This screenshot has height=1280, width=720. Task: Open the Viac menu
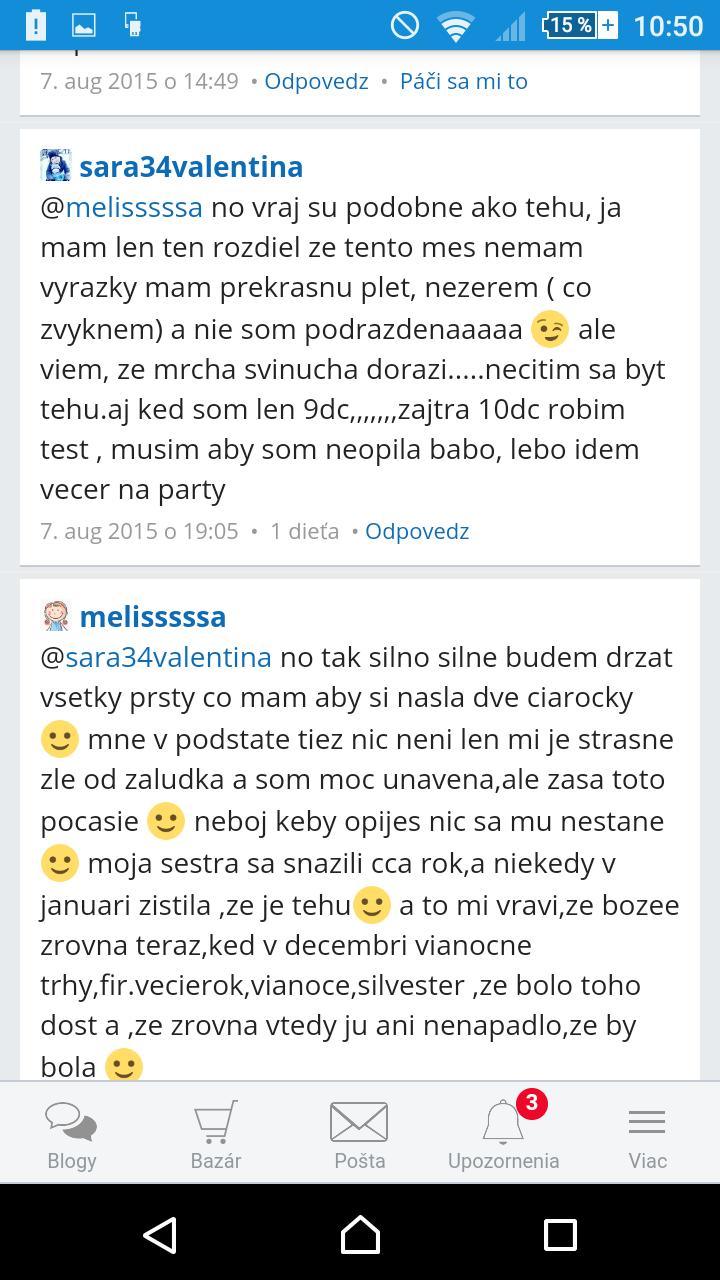(x=647, y=1134)
